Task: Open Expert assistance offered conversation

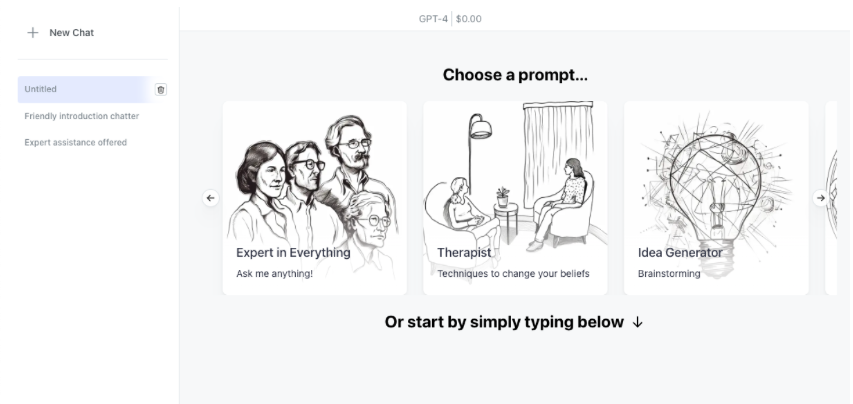Action: click(x=76, y=142)
